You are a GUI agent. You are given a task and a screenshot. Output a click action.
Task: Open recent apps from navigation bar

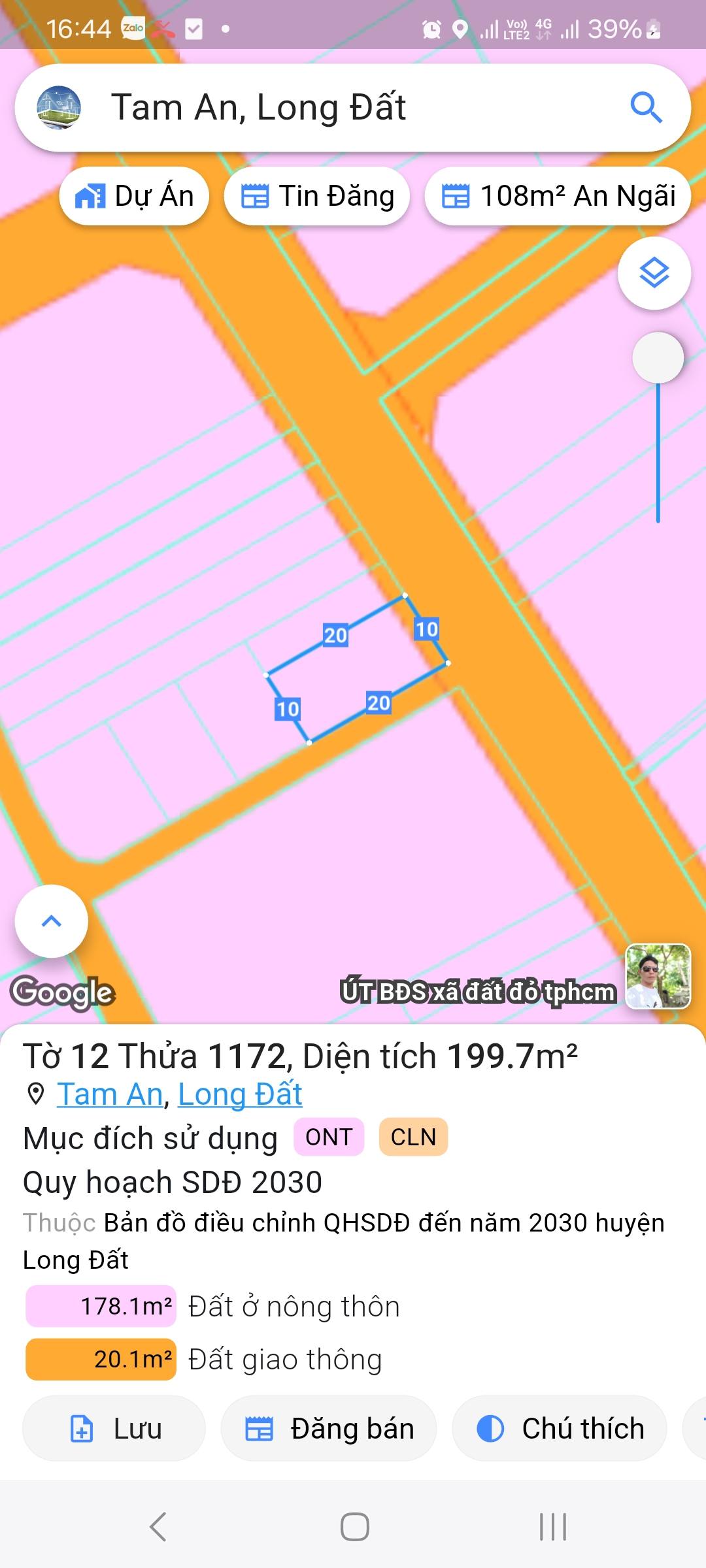coord(552,1527)
